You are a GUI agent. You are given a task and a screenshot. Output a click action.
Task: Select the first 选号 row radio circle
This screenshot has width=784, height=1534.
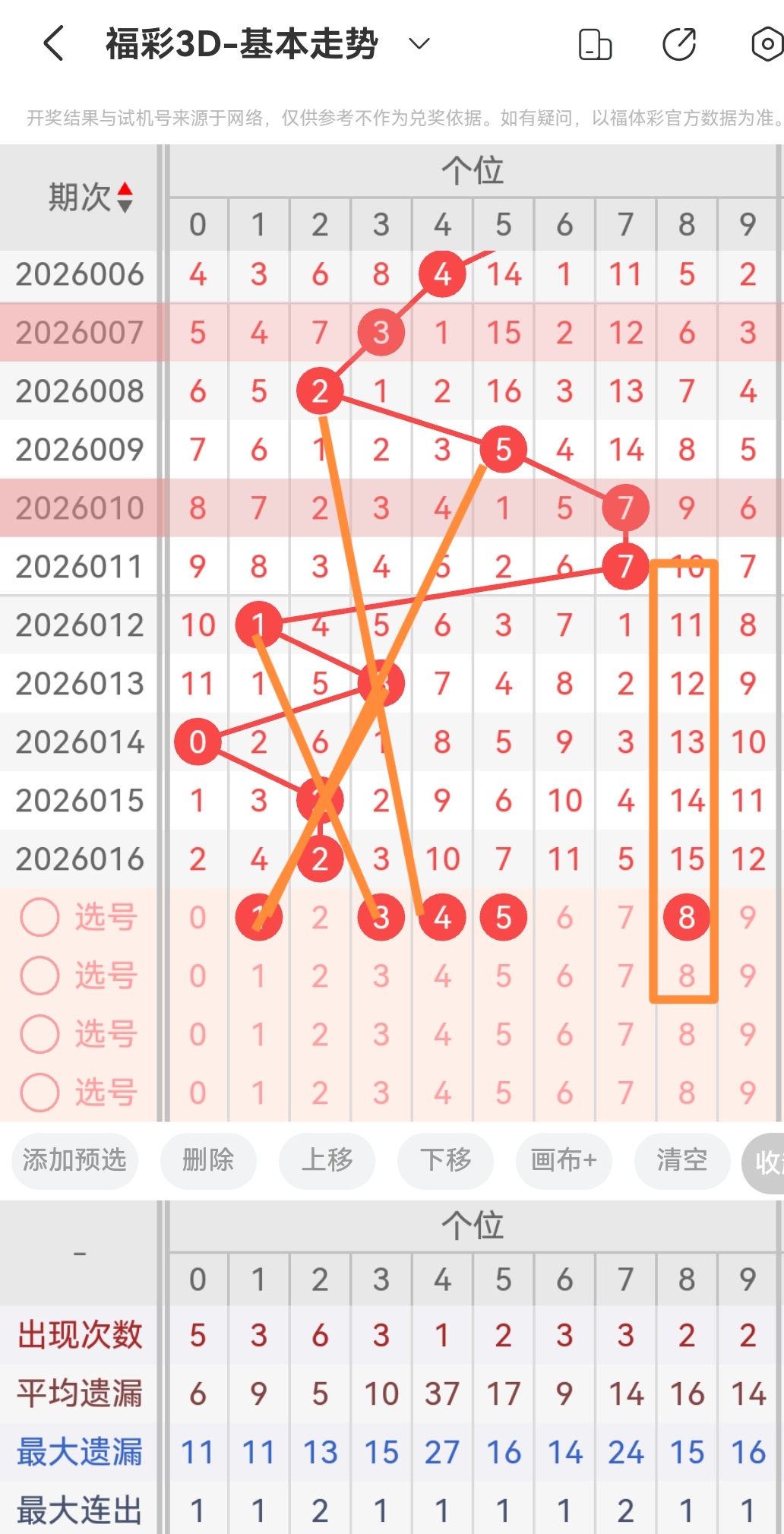pyautogui.click(x=40, y=917)
